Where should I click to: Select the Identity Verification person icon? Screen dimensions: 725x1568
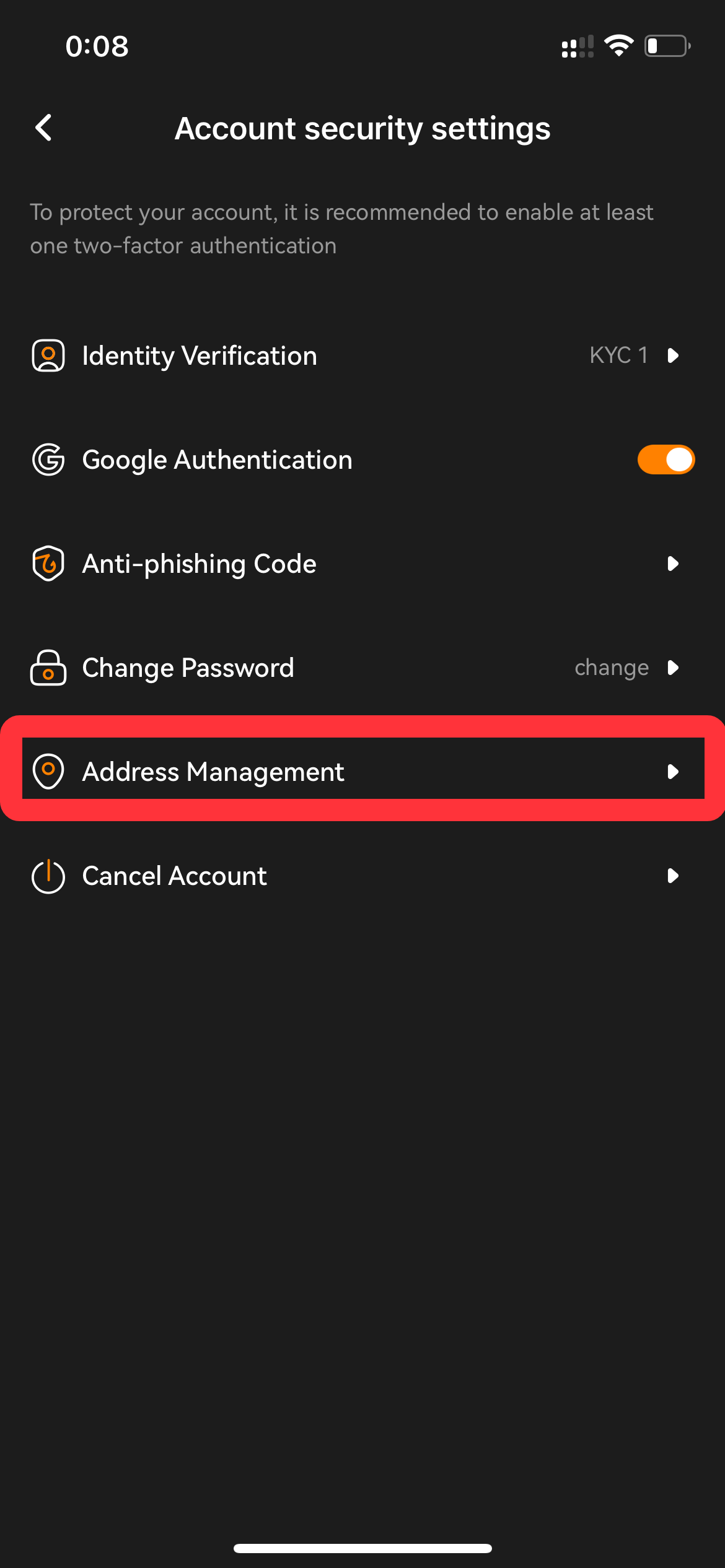point(48,355)
